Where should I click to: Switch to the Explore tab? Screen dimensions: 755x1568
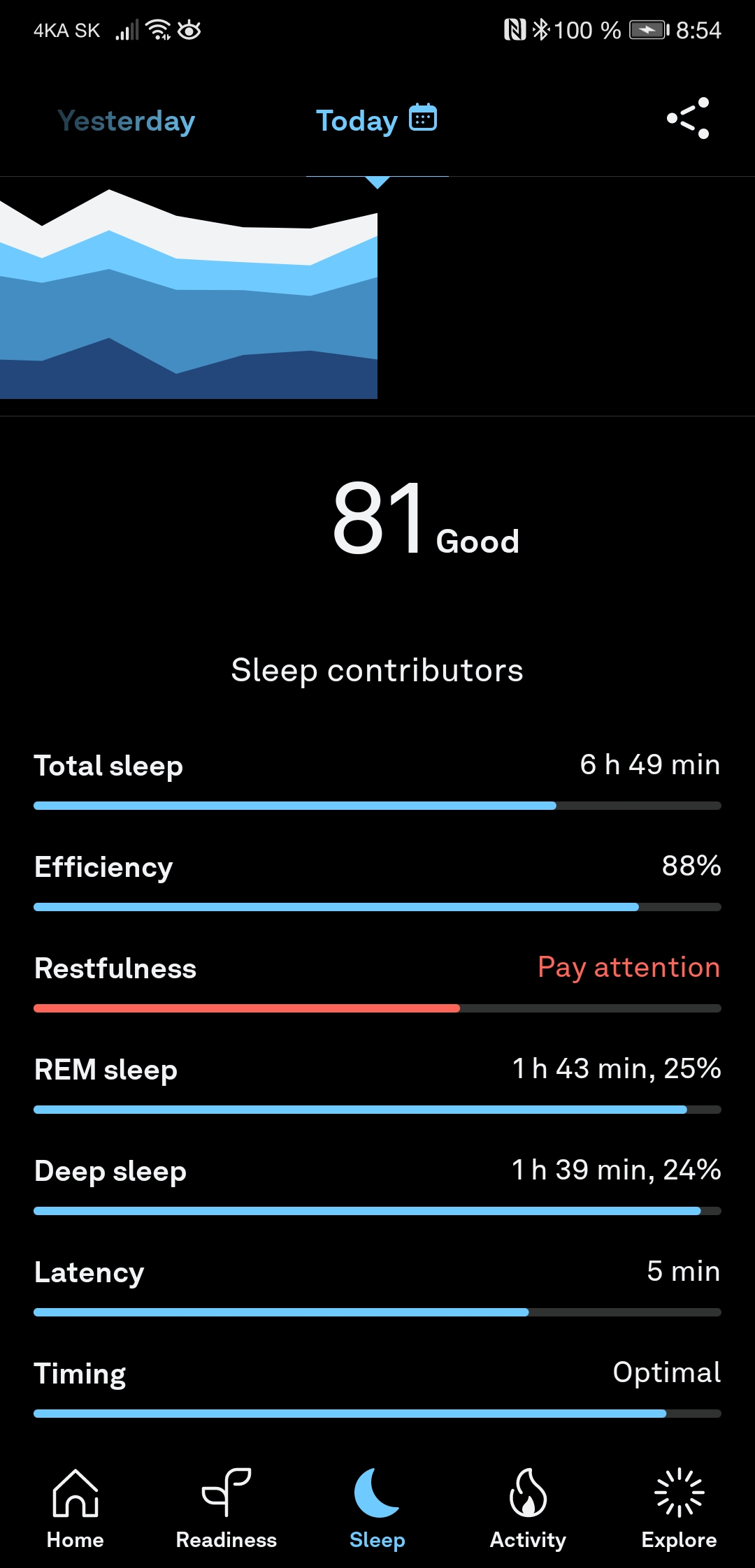tap(679, 1509)
